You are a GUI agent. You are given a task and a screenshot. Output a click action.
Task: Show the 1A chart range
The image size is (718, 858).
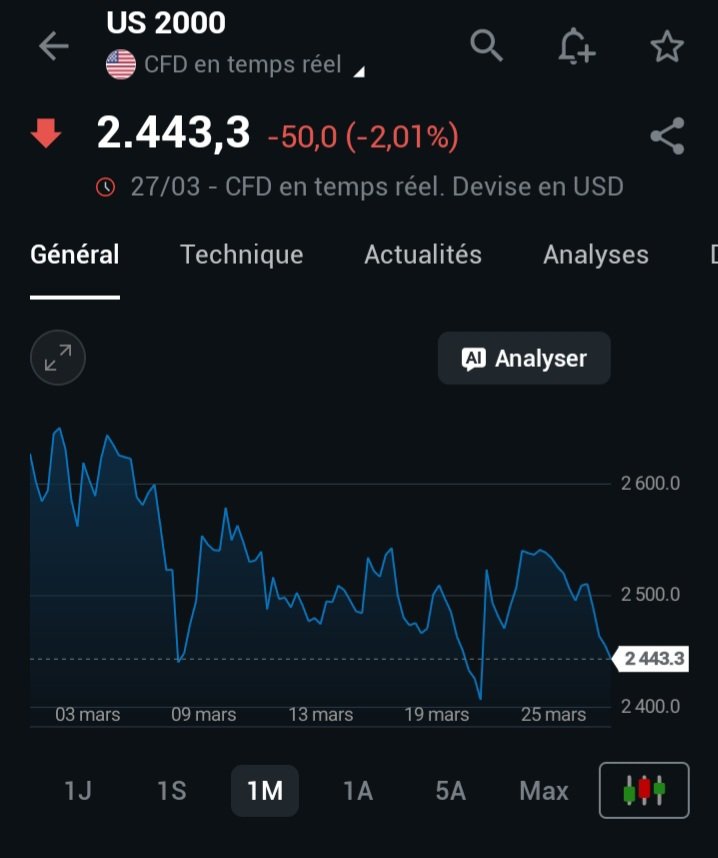point(358,791)
